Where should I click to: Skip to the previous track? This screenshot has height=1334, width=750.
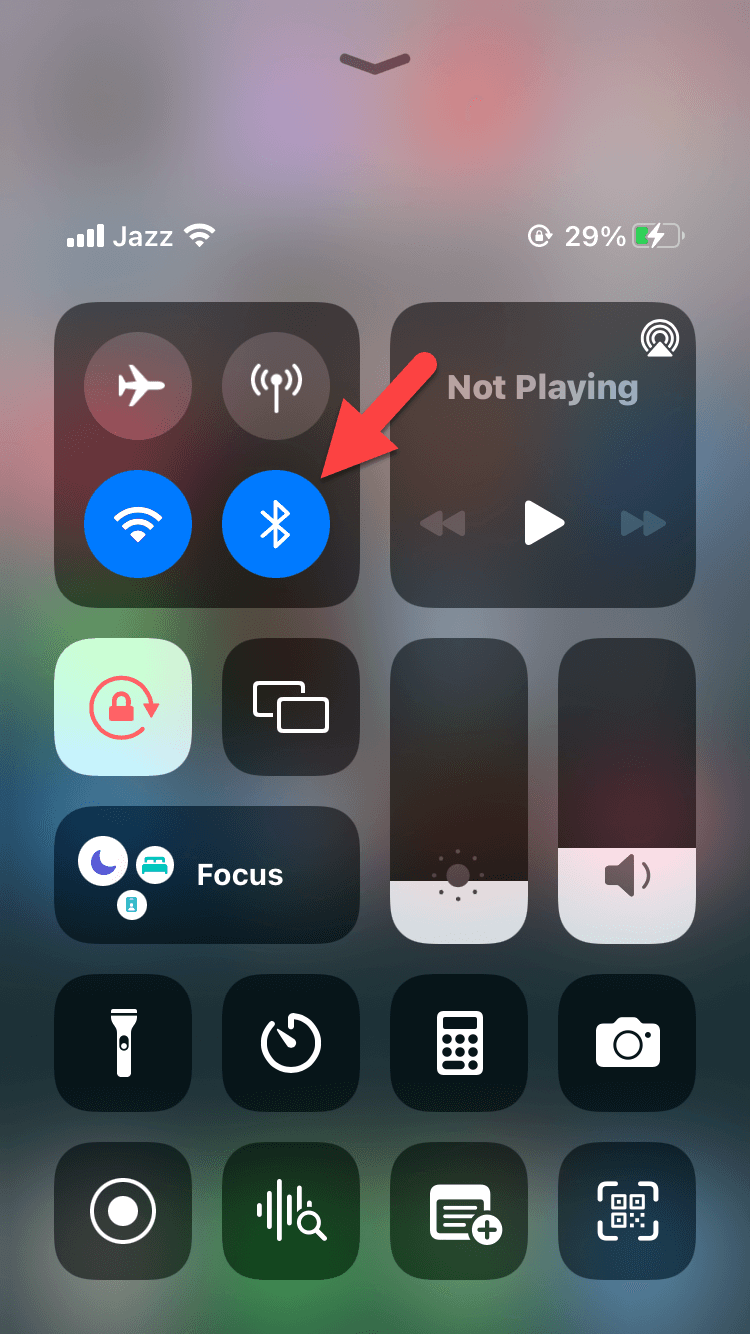(x=444, y=523)
